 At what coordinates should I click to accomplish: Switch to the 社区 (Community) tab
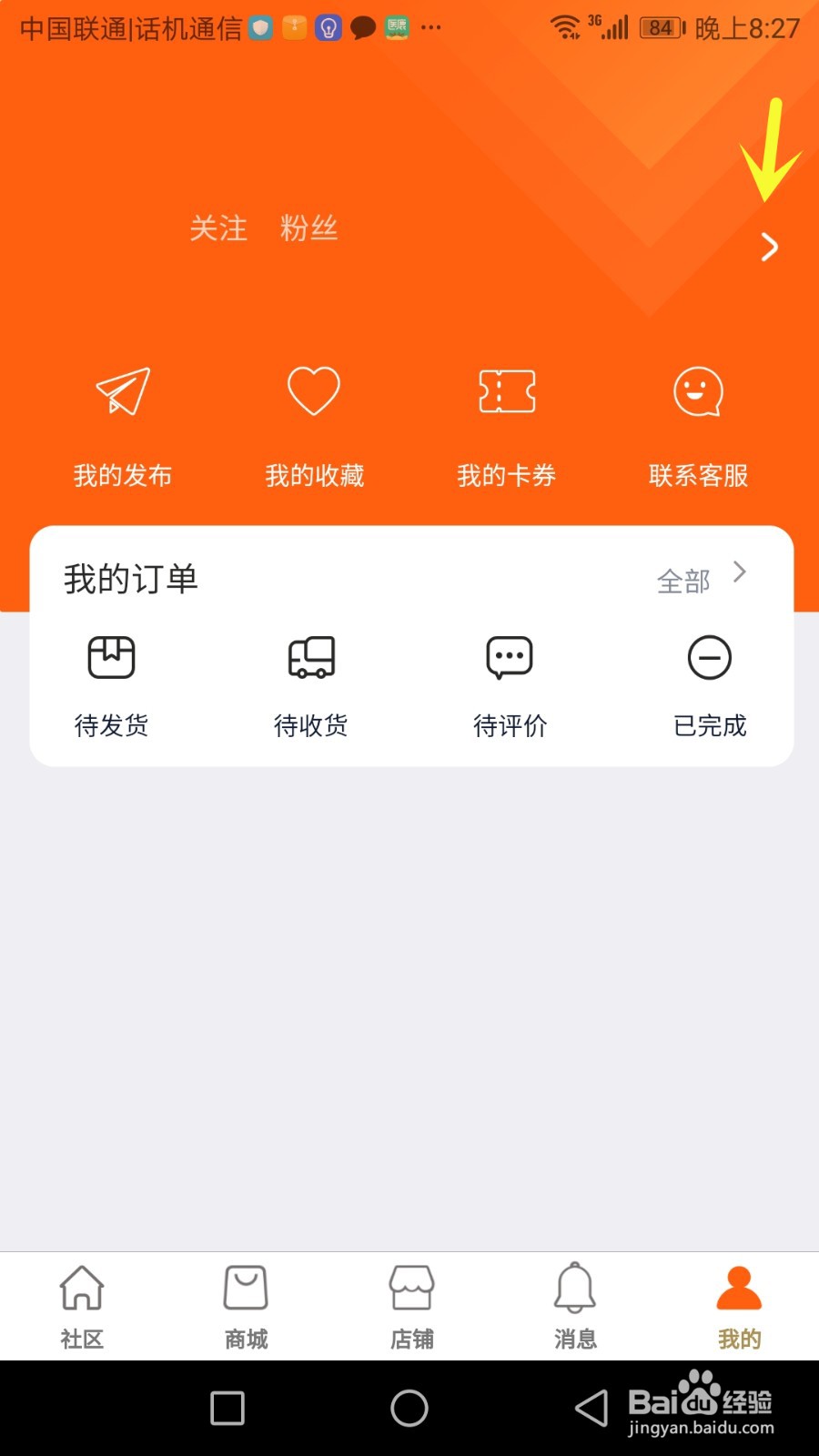[82, 1301]
